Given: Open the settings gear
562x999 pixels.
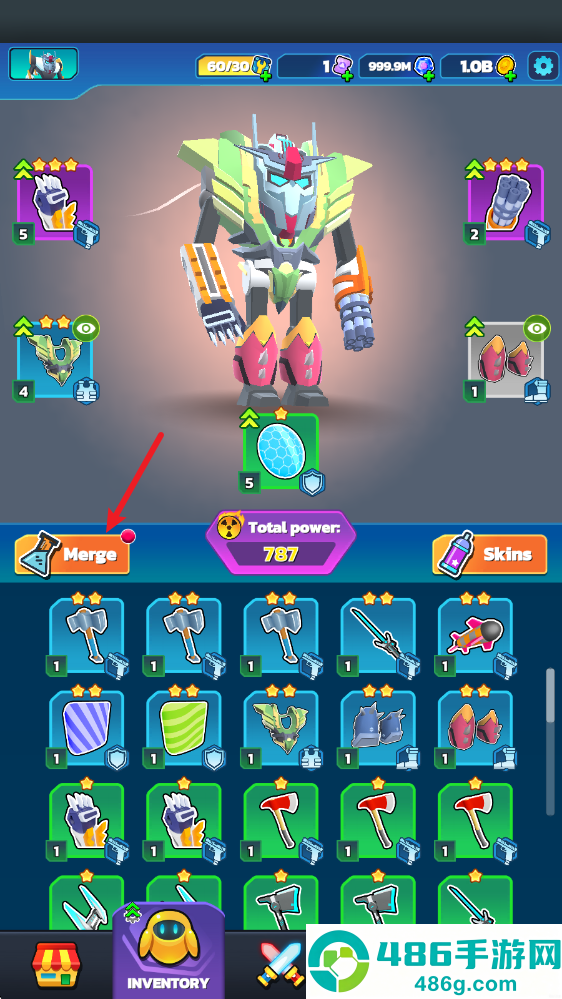Looking at the screenshot, I should [544, 66].
